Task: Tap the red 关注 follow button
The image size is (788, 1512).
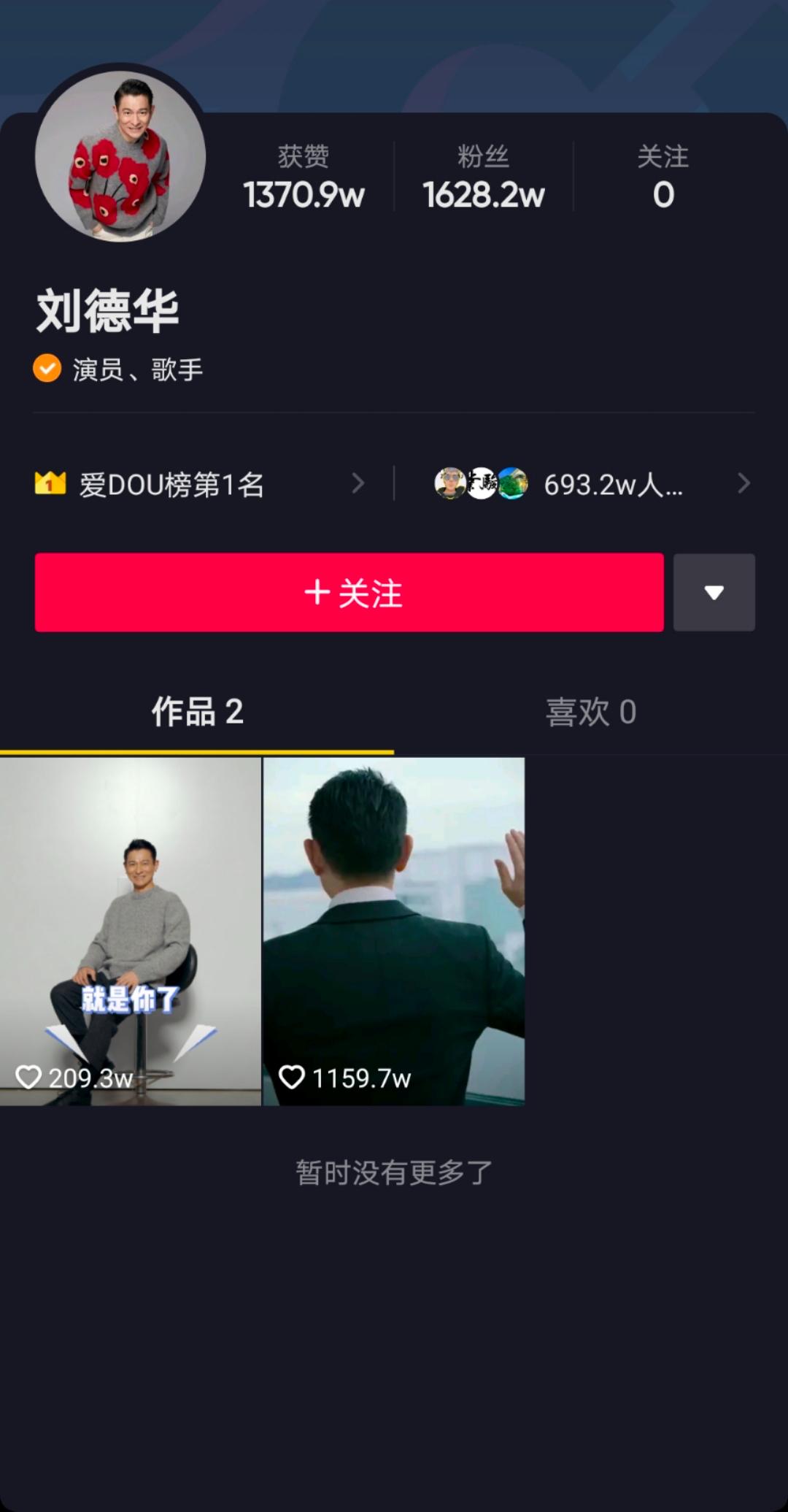Action: (x=349, y=592)
